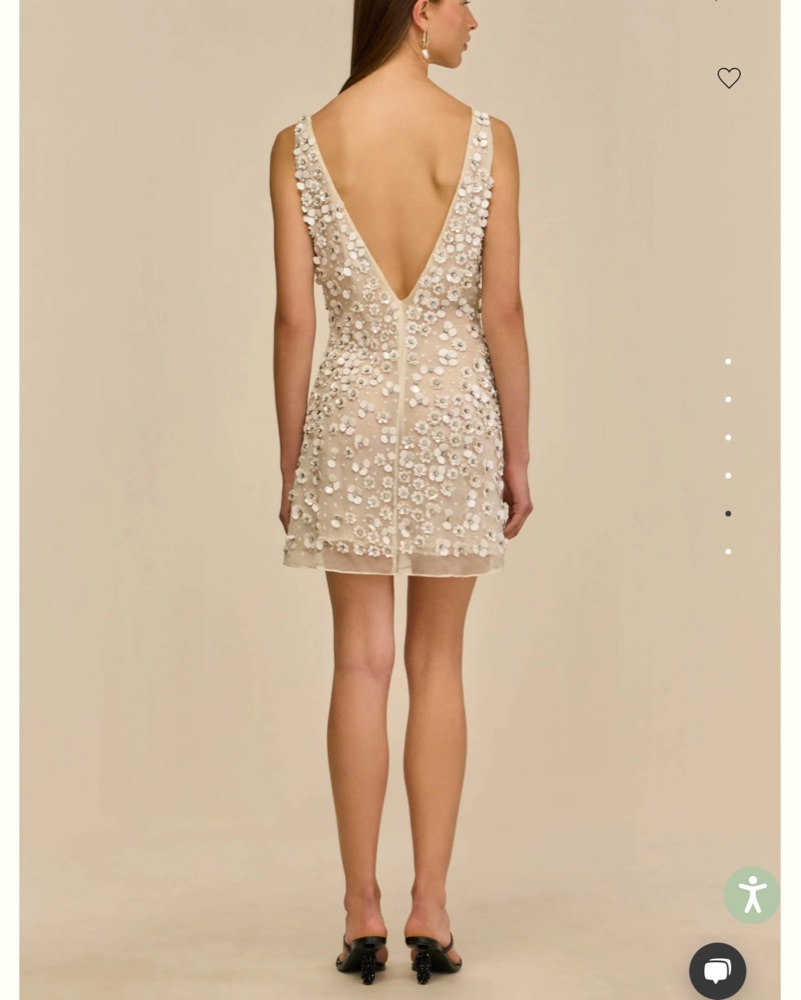The height and width of the screenshot is (1000, 801).
Task: Open the accessibility options button
Action: [x=752, y=894]
